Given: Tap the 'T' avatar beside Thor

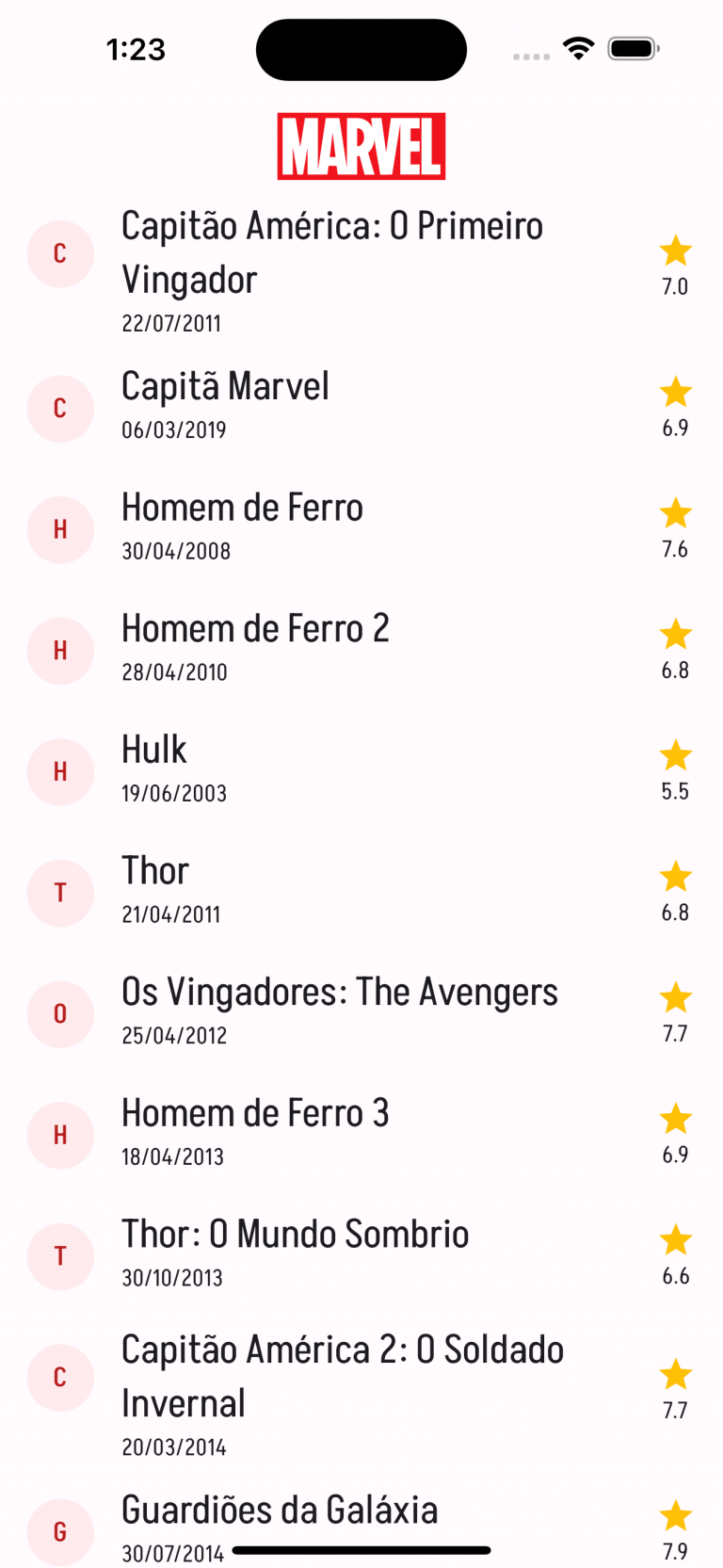Looking at the screenshot, I should click(x=60, y=893).
